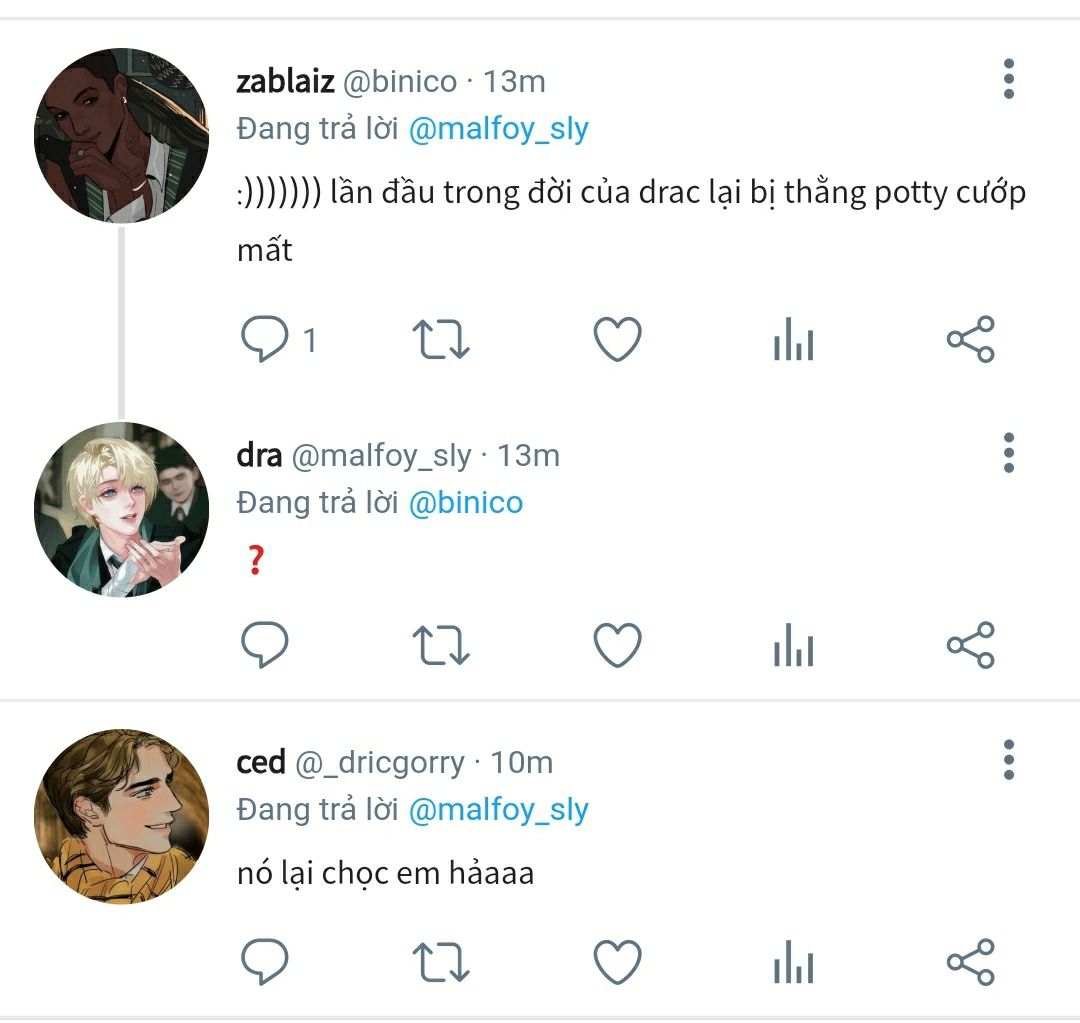Like zablaiz's tweet about potty
Viewport: 1080px width, 1023px height.
pos(617,340)
